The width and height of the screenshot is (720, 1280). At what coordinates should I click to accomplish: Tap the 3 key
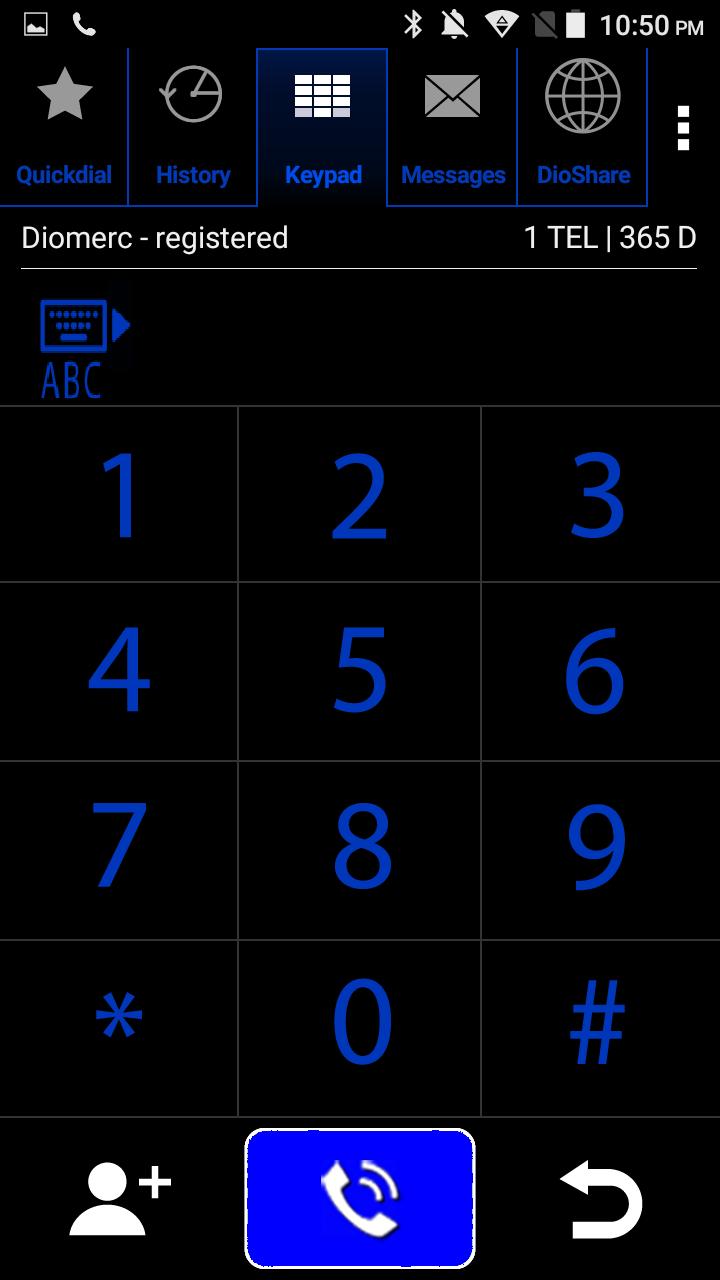[598, 495]
